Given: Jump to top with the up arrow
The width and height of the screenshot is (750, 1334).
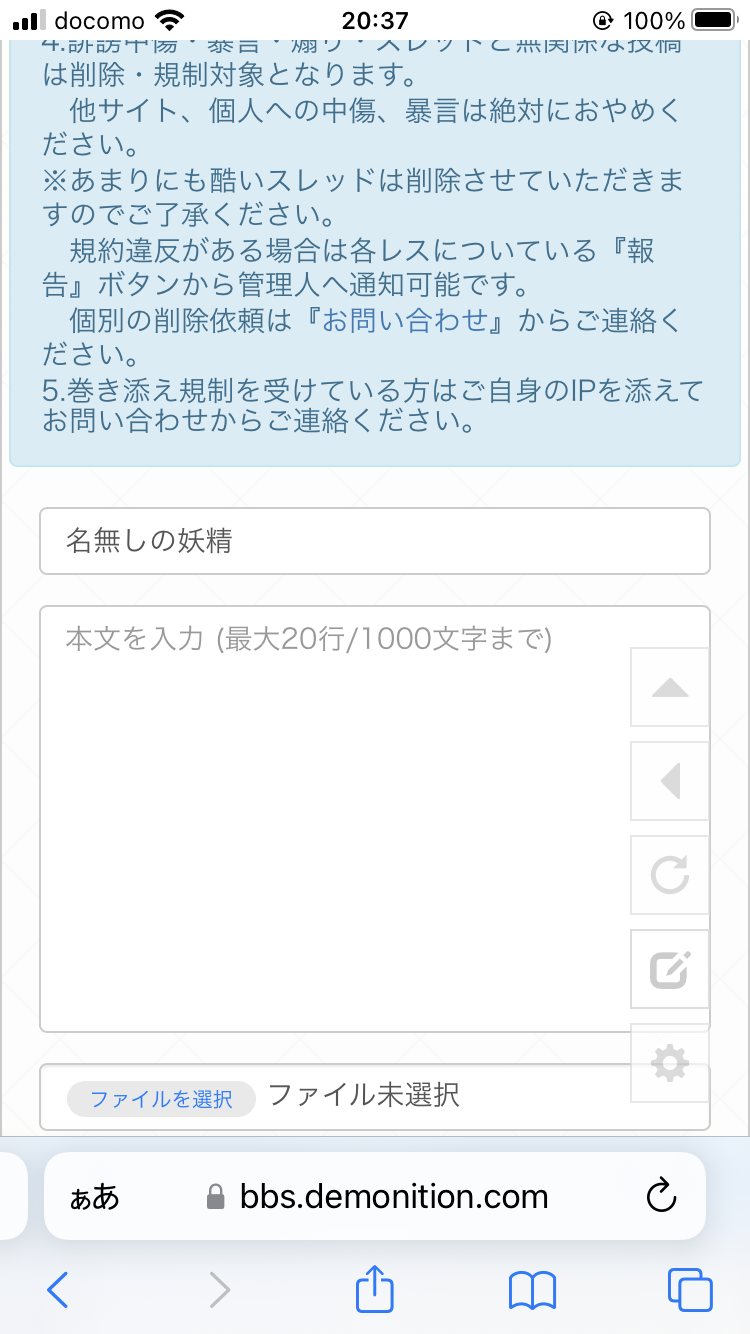Looking at the screenshot, I should click(x=669, y=687).
